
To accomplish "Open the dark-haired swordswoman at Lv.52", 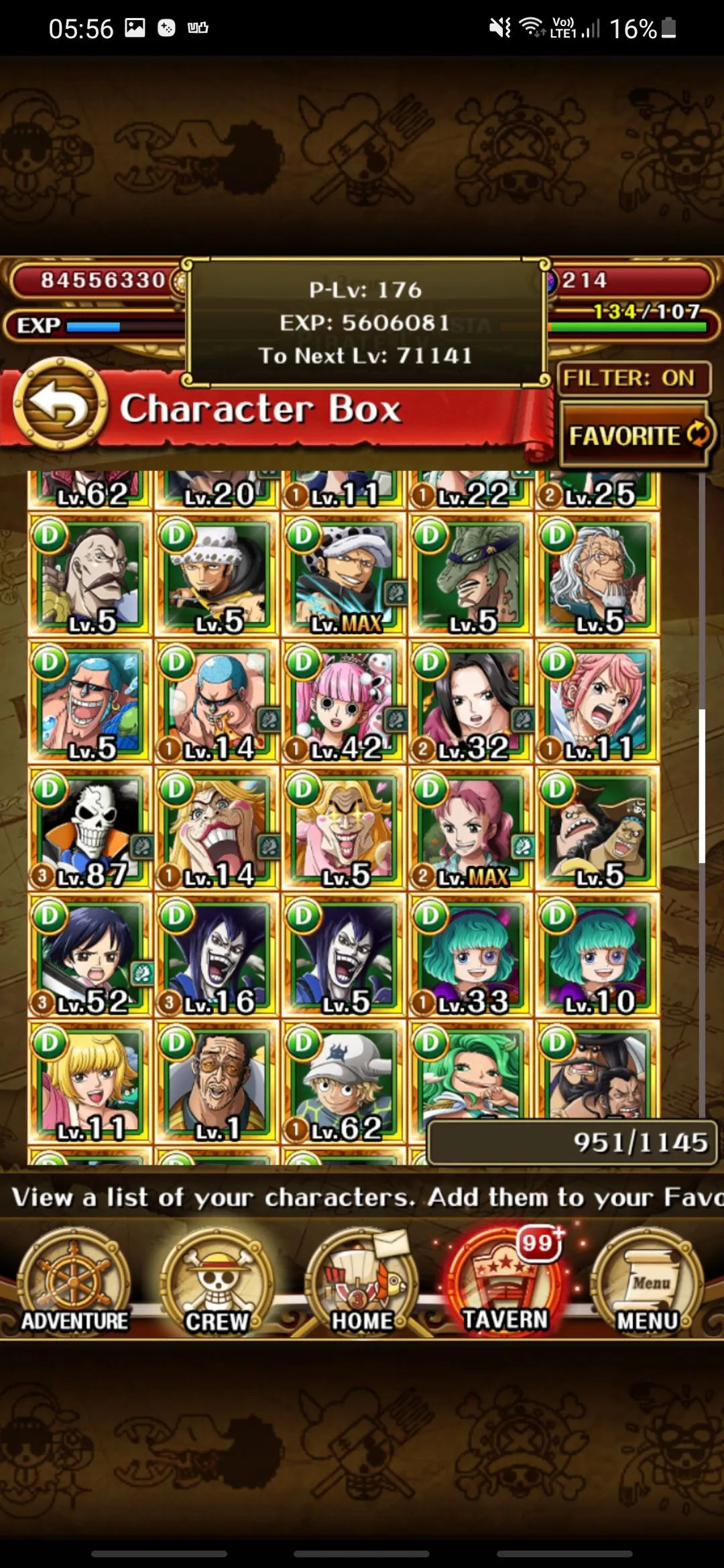I will (x=90, y=956).
